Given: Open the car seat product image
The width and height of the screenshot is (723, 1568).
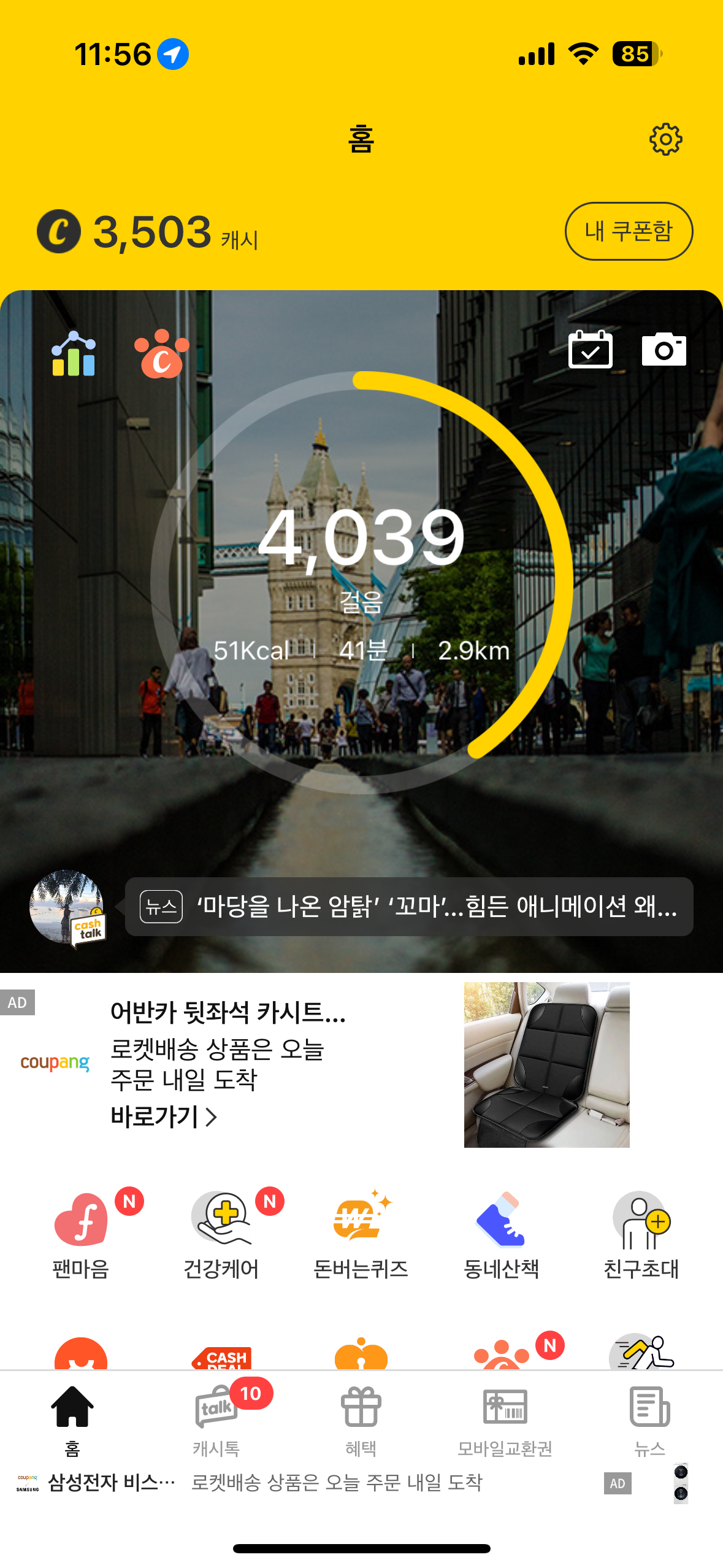Looking at the screenshot, I should 546,1064.
